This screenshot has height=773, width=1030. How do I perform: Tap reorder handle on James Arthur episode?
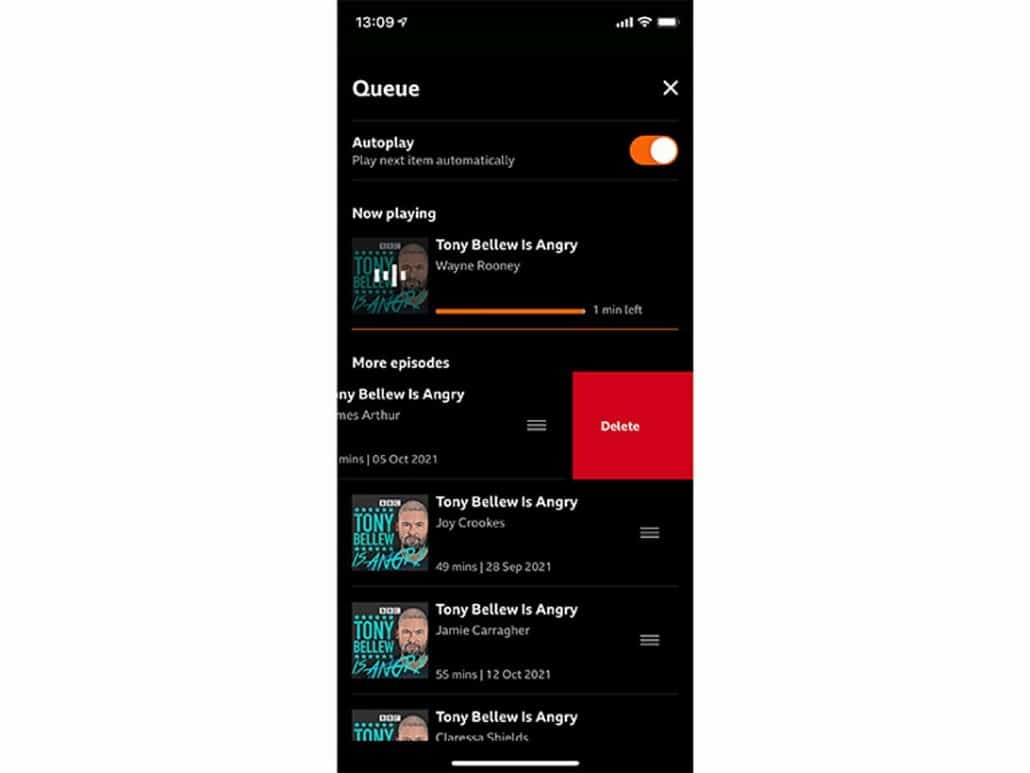point(537,426)
